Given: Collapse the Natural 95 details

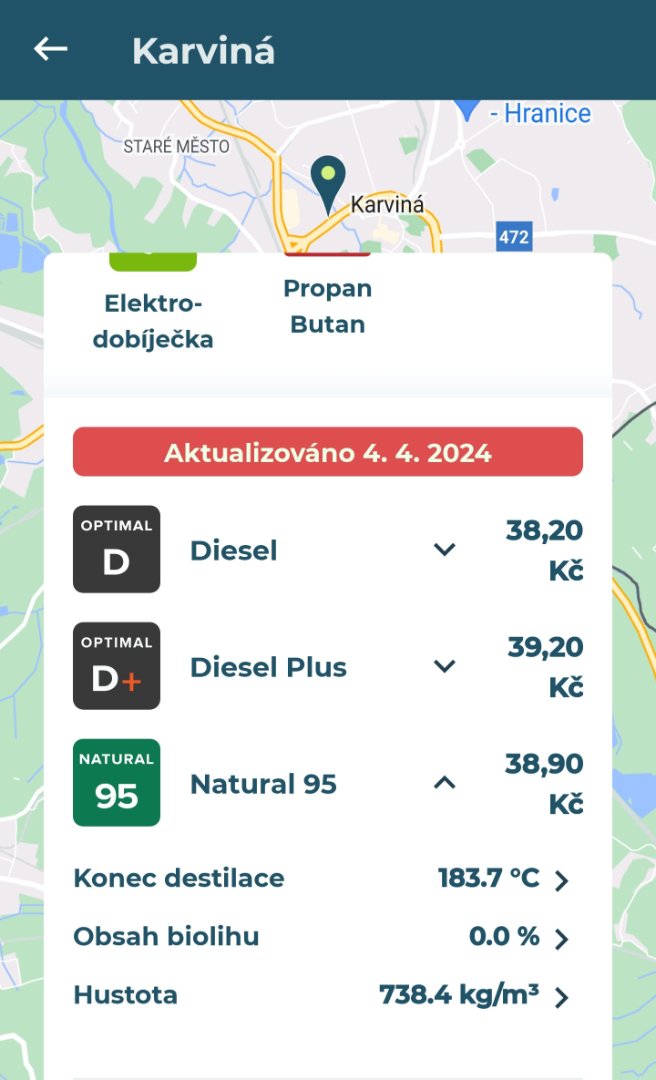Looking at the screenshot, I should click(x=444, y=783).
